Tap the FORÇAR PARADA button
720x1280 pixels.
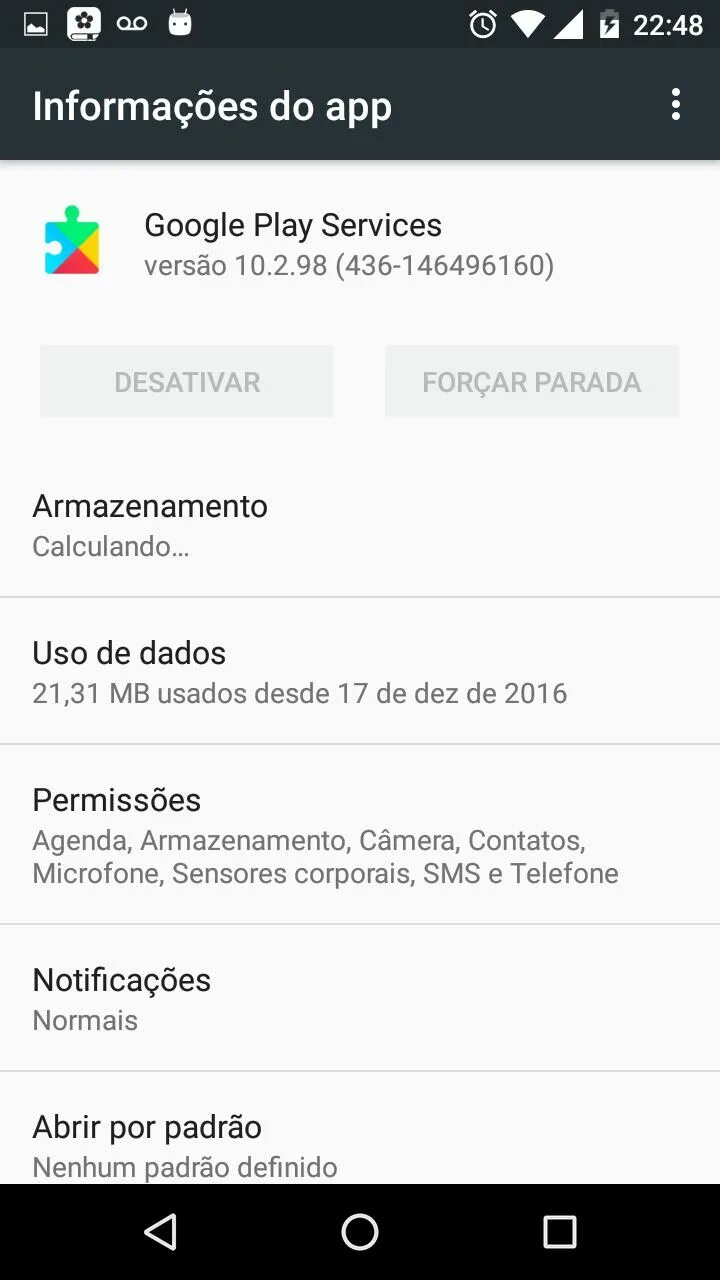pos(531,381)
